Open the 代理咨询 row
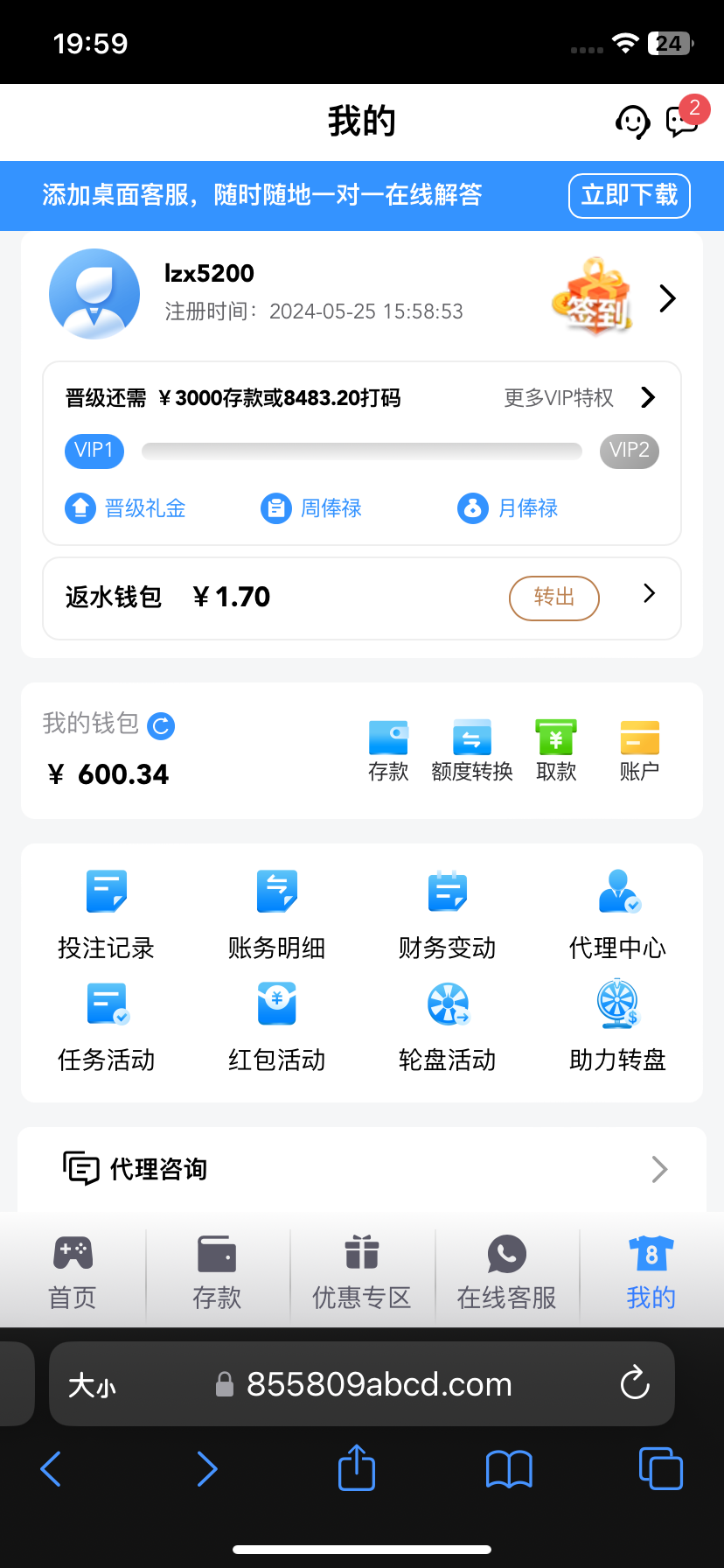Viewport: 724px width, 1568px height. pyautogui.click(x=362, y=1169)
